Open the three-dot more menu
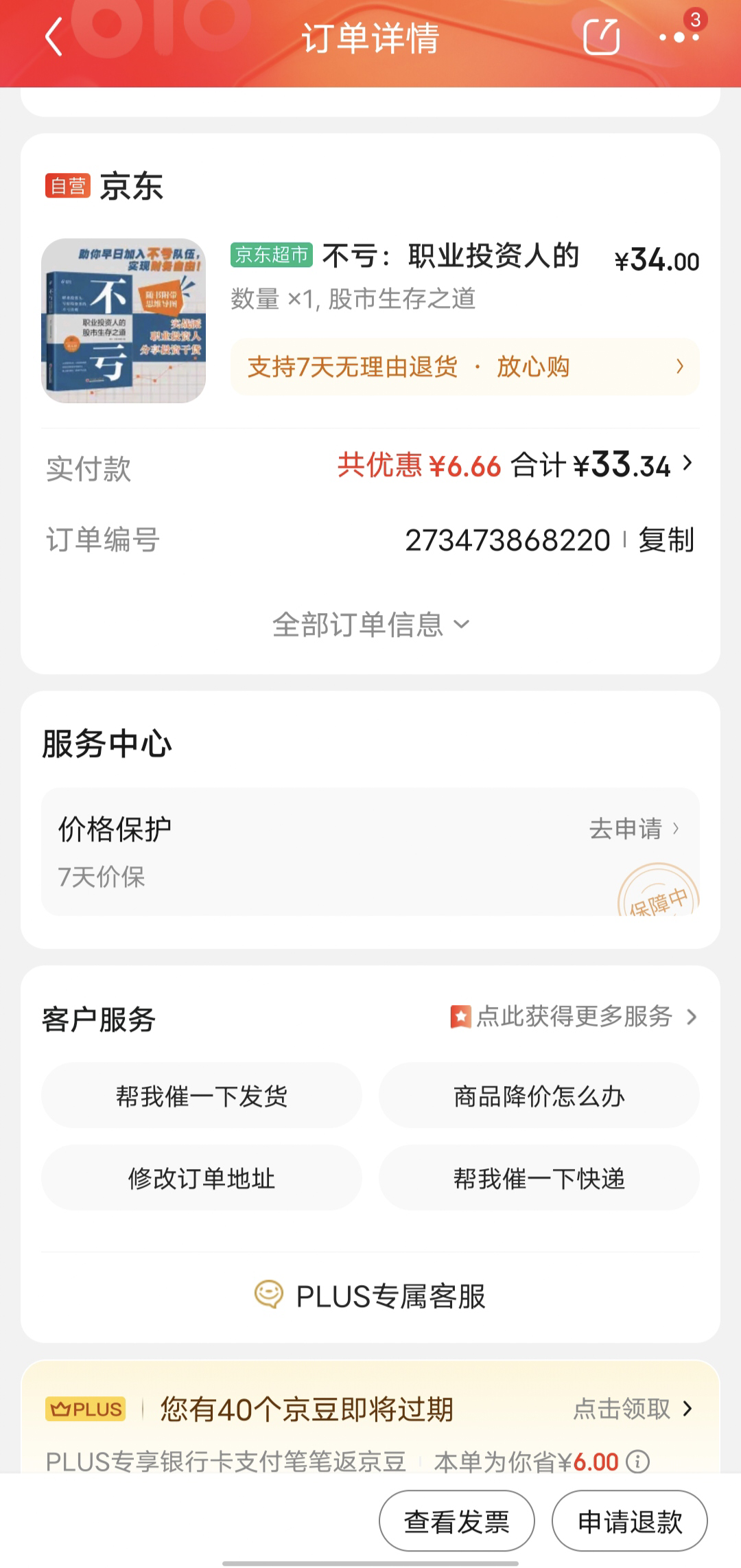 tap(679, 37)
